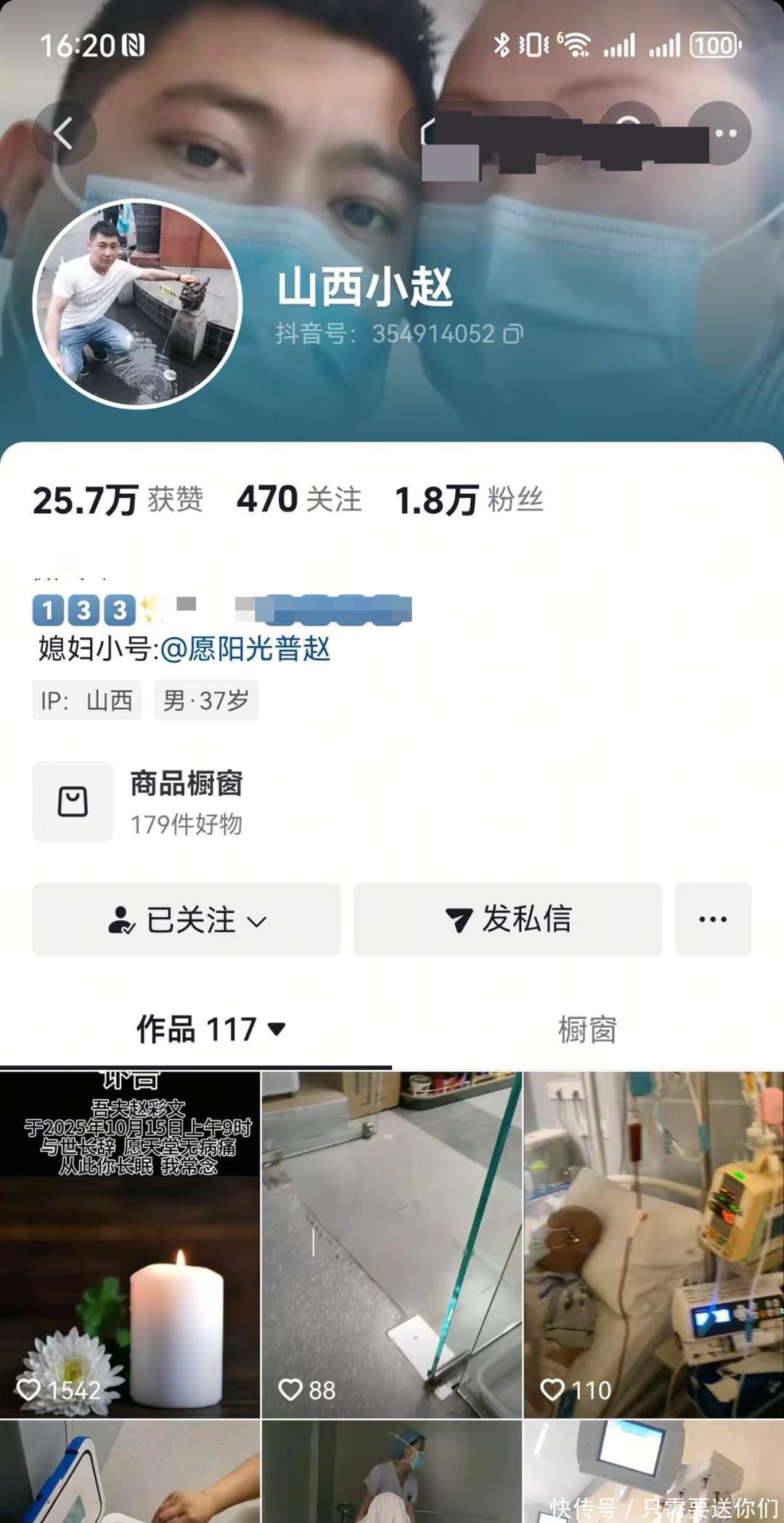This screenshot has height=1523, width=784.
Task: View the 1.8万 followers list
Action: (469, 500)
